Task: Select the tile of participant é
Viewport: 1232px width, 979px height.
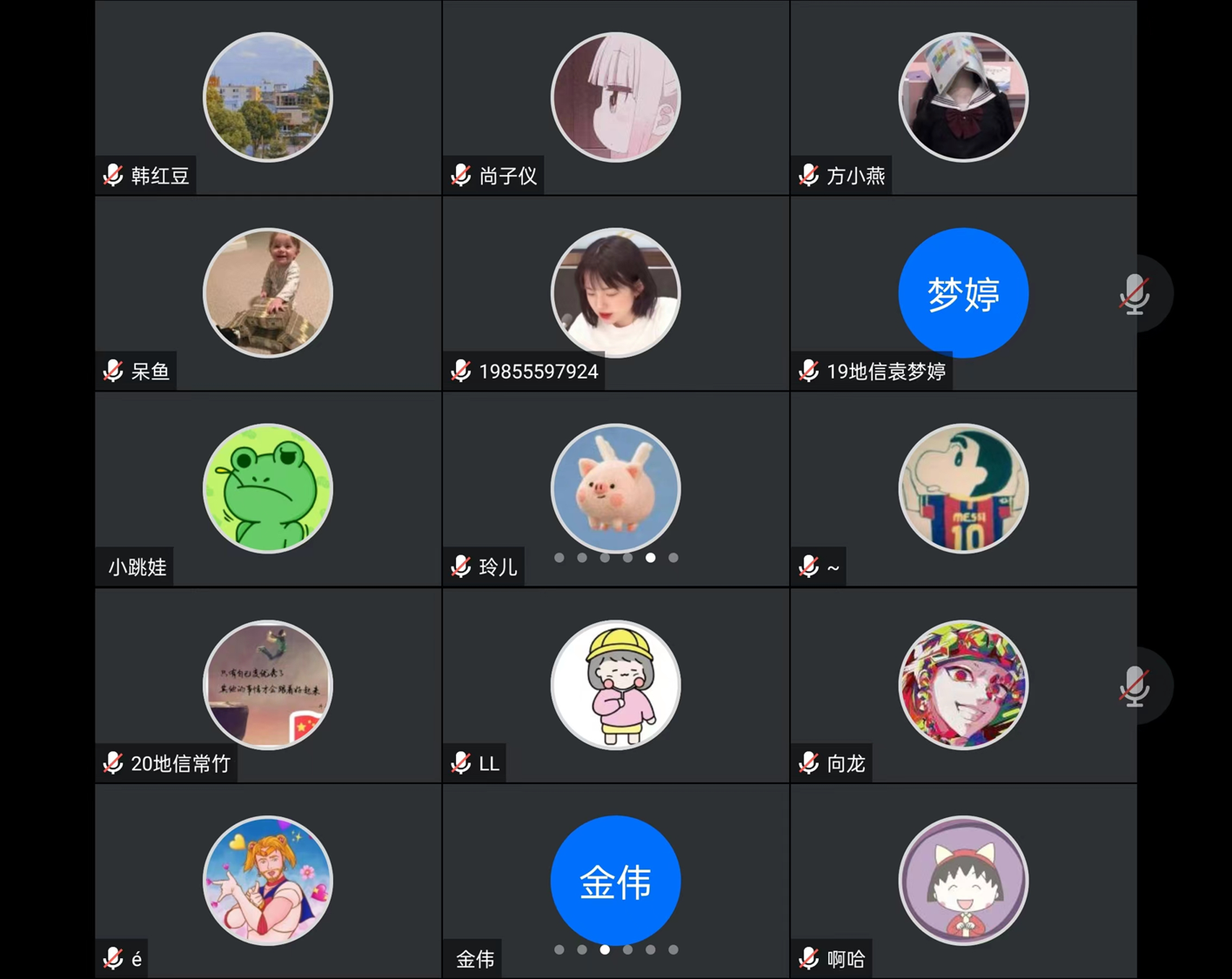Action: pos(268,881)
